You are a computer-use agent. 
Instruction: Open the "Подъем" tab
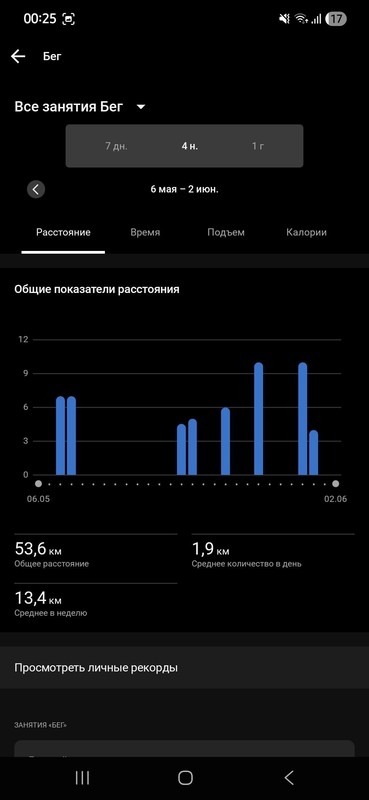tap(226, 233)
